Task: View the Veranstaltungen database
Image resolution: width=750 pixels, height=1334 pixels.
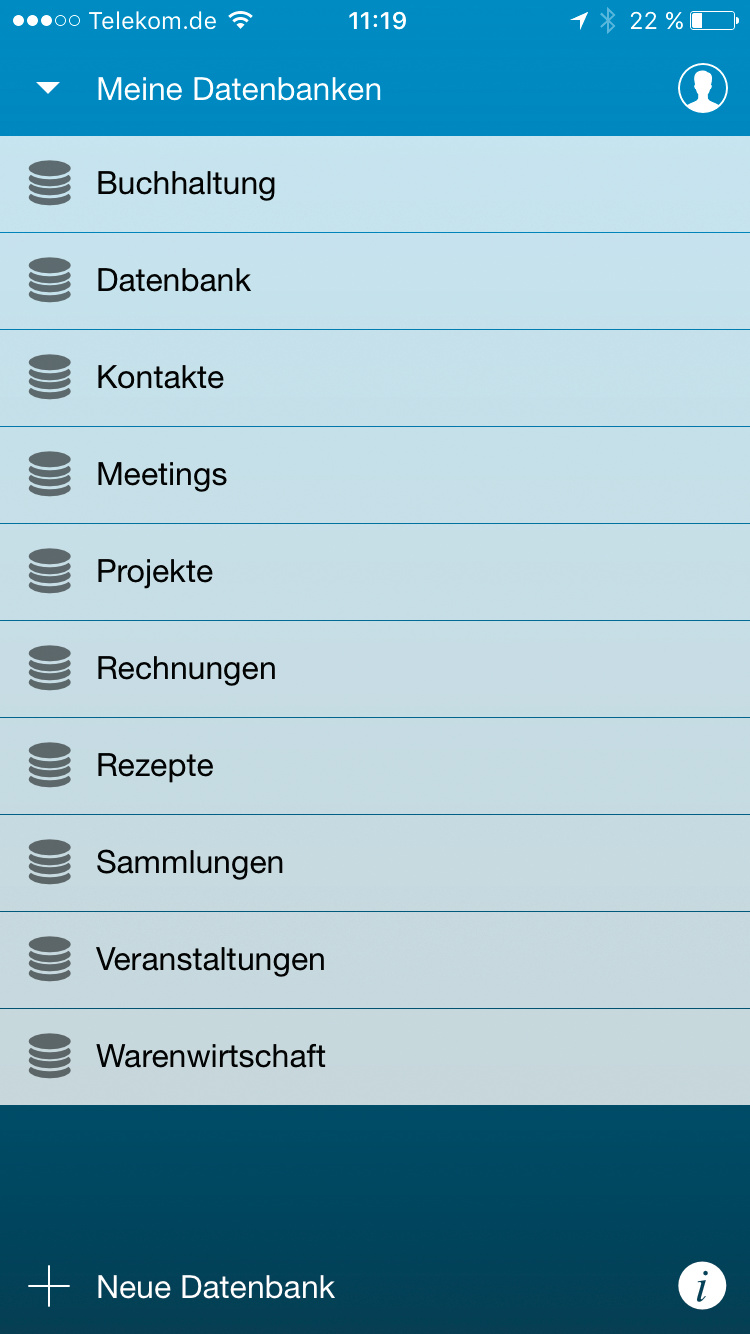Action: pyautogui.click(x=210, y=960)
